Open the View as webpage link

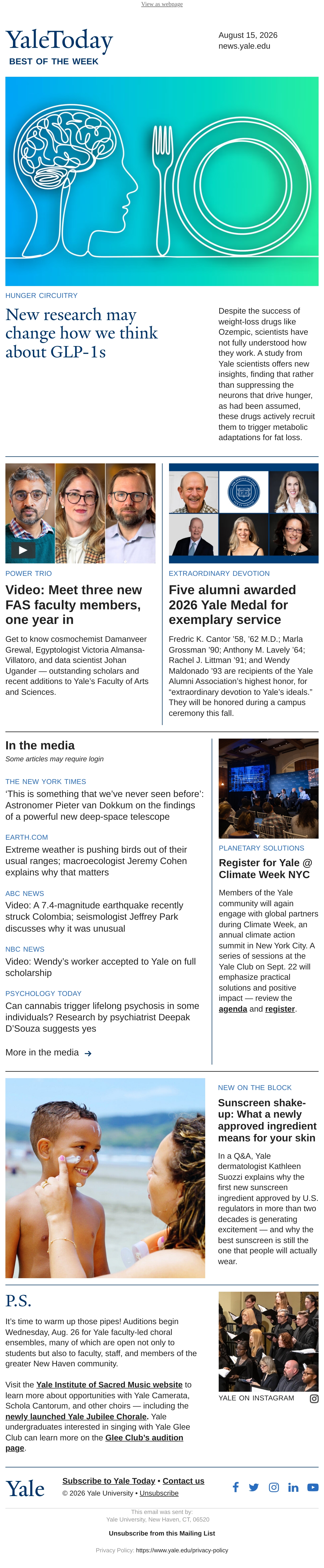pyautogui.click(x=162, y=4)
